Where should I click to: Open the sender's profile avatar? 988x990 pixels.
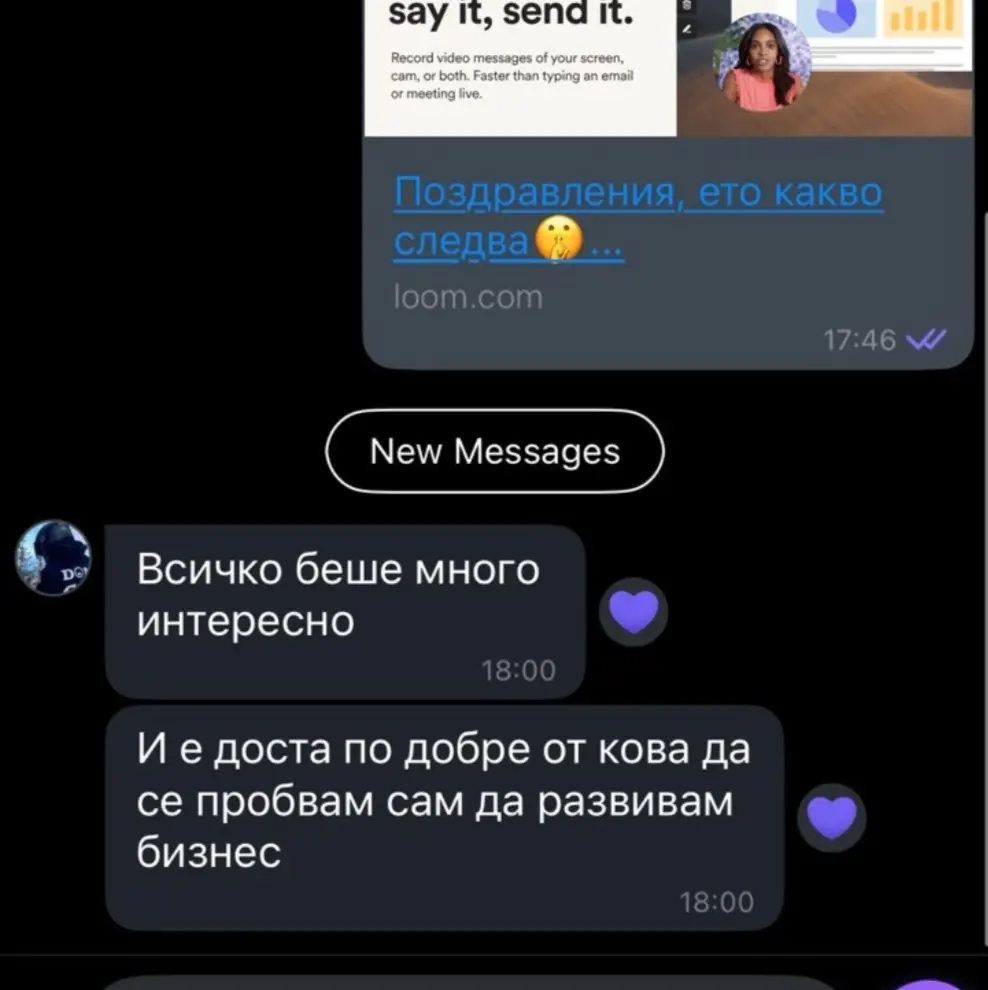tap(53, 558)
